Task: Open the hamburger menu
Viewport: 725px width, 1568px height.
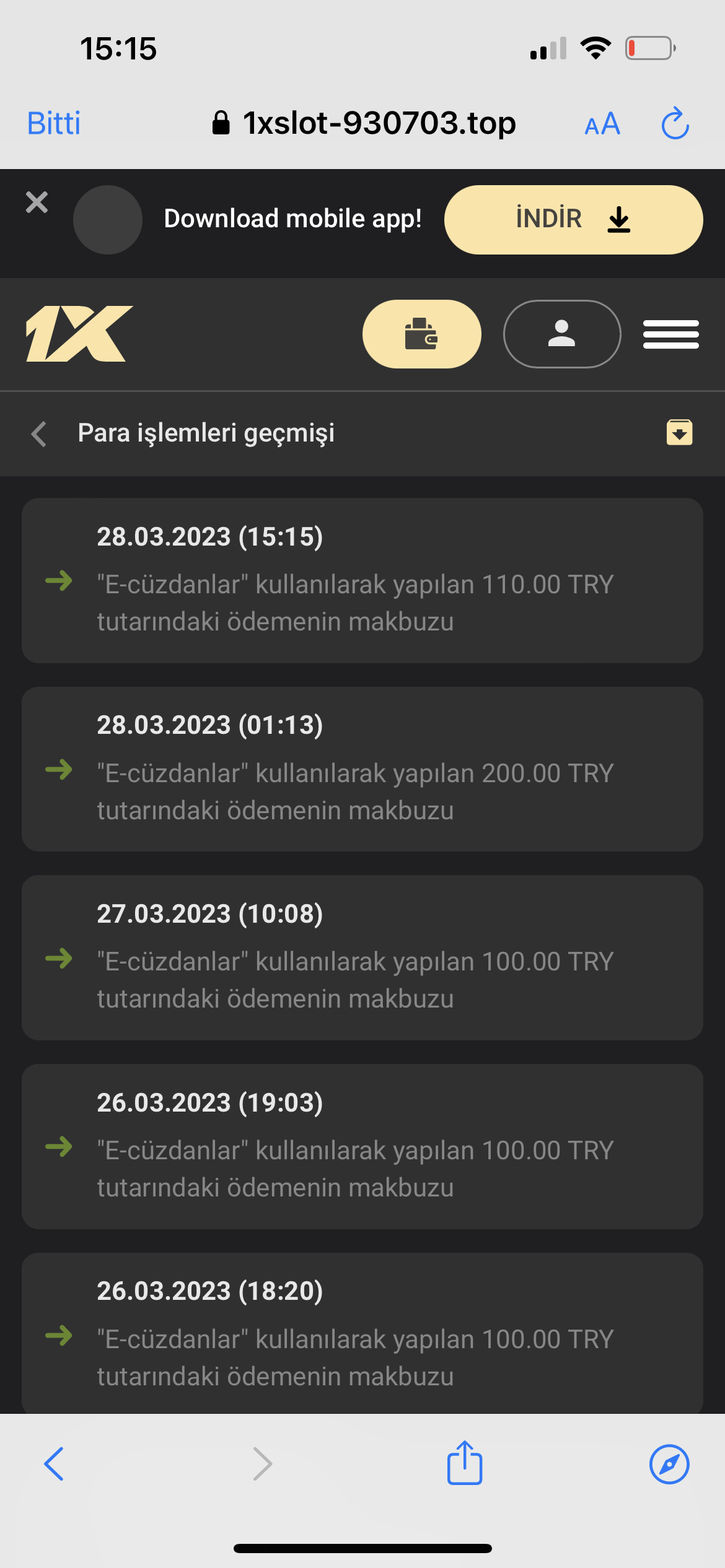Action: [670, 334]
